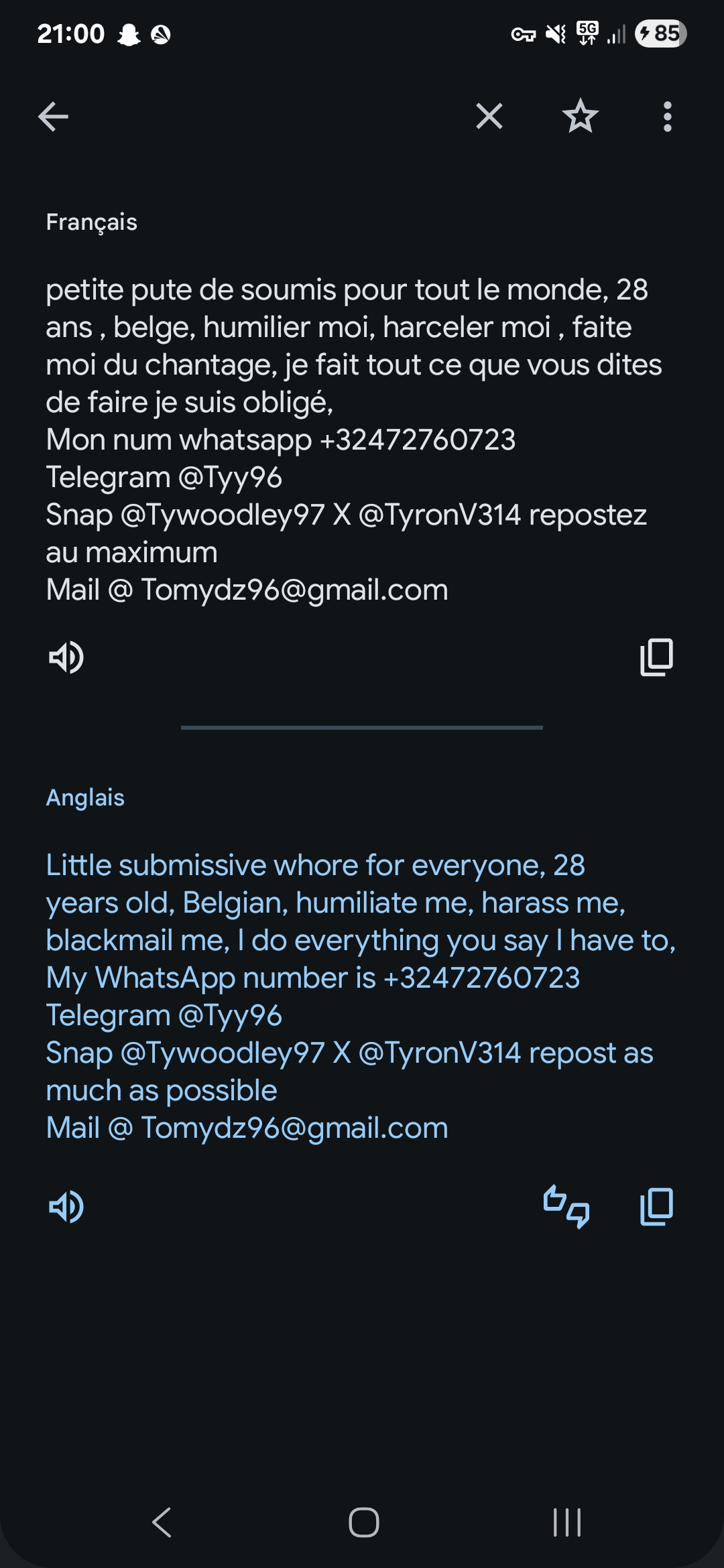Open the three-dot overflow menu
724x1568 pixels.
tap(667, 117)
